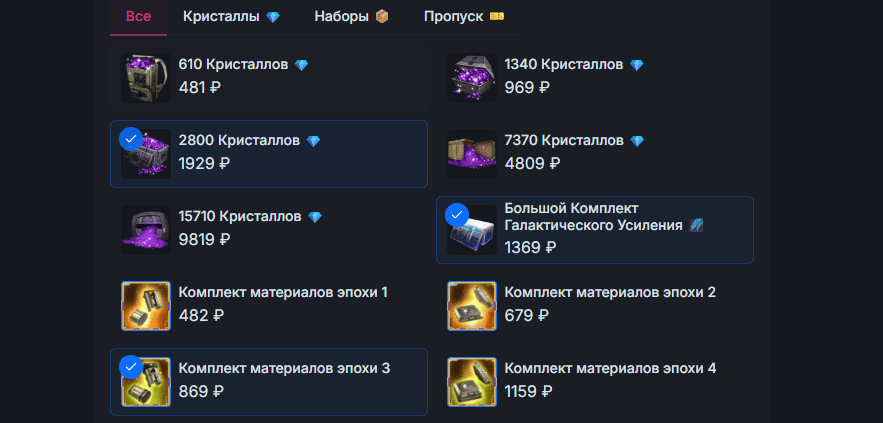Select Комплект материалов эпохи 1
Viewport: 883px width, 423px height.
click(x=268, y=305)
